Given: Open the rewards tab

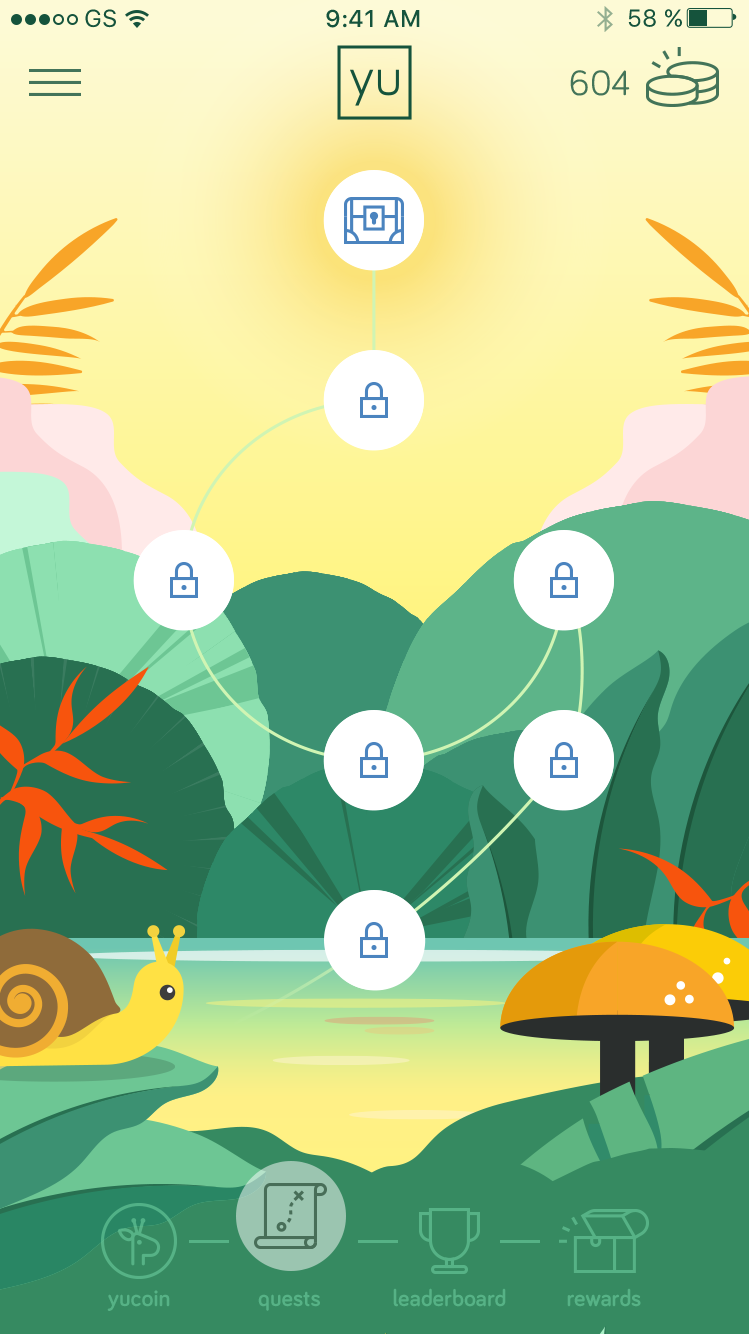Looking at the screenshot, I should (x=604, y=1253).
